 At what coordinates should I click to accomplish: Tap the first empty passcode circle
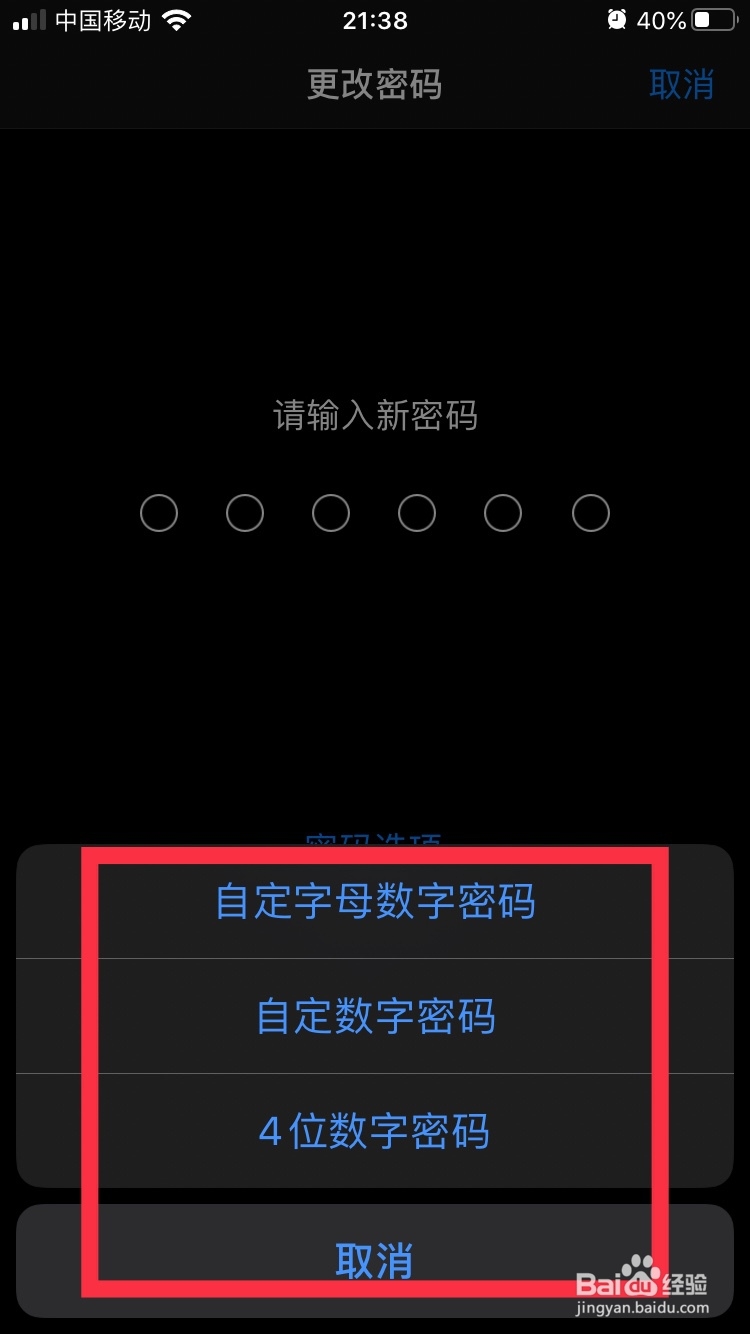(159, 512)
